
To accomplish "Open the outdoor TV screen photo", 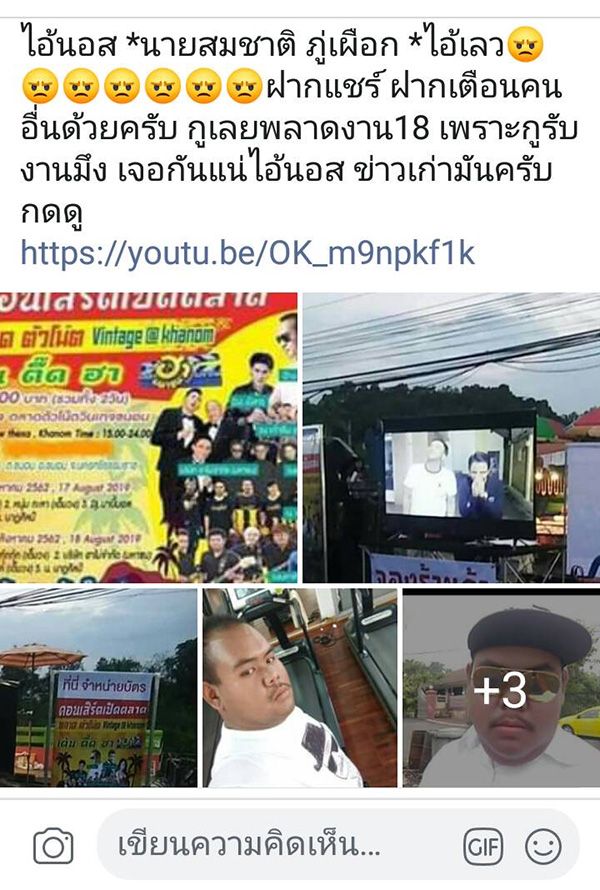I will 451,438.
